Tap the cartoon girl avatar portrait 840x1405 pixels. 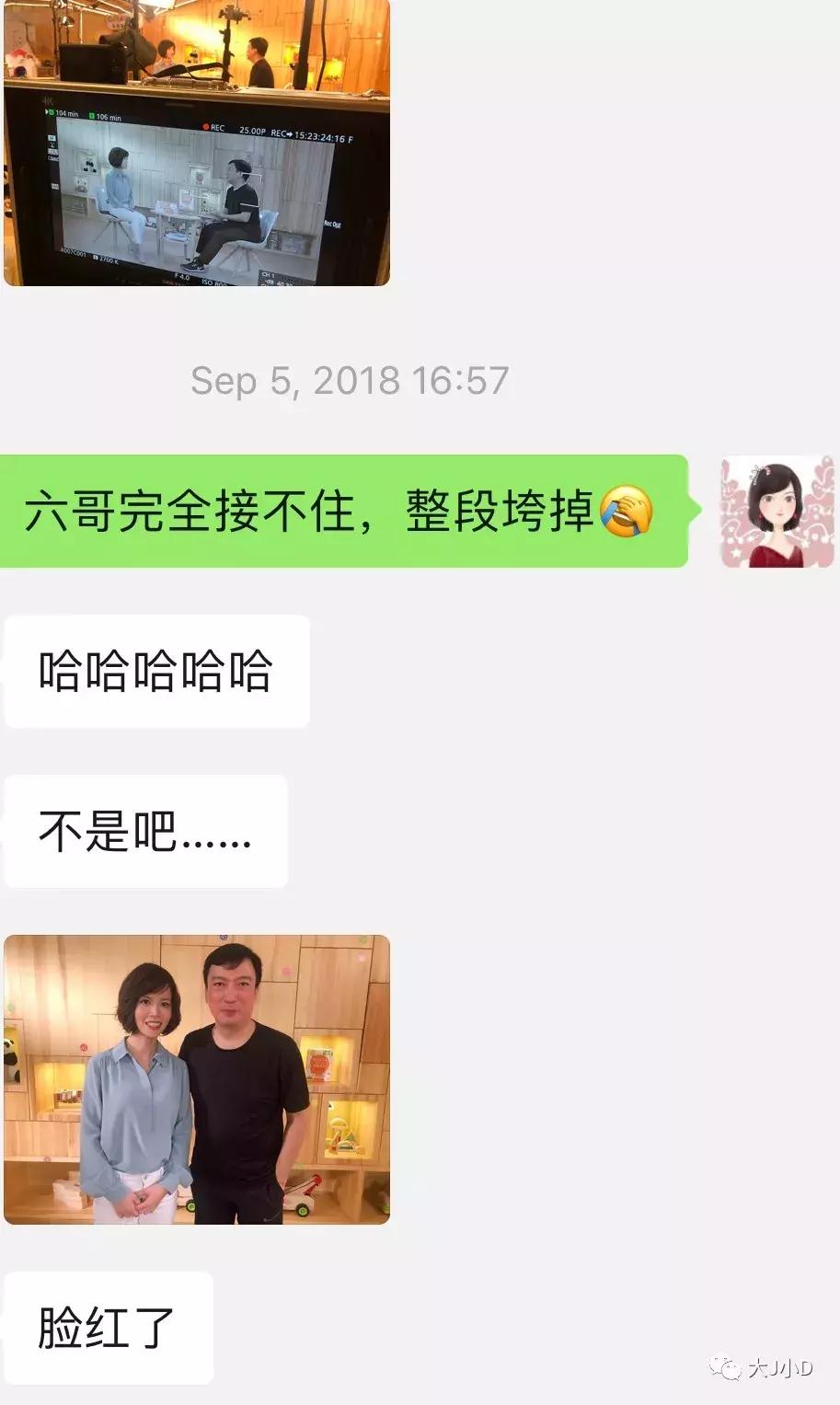pyautogui.click(x=776, y=512)
